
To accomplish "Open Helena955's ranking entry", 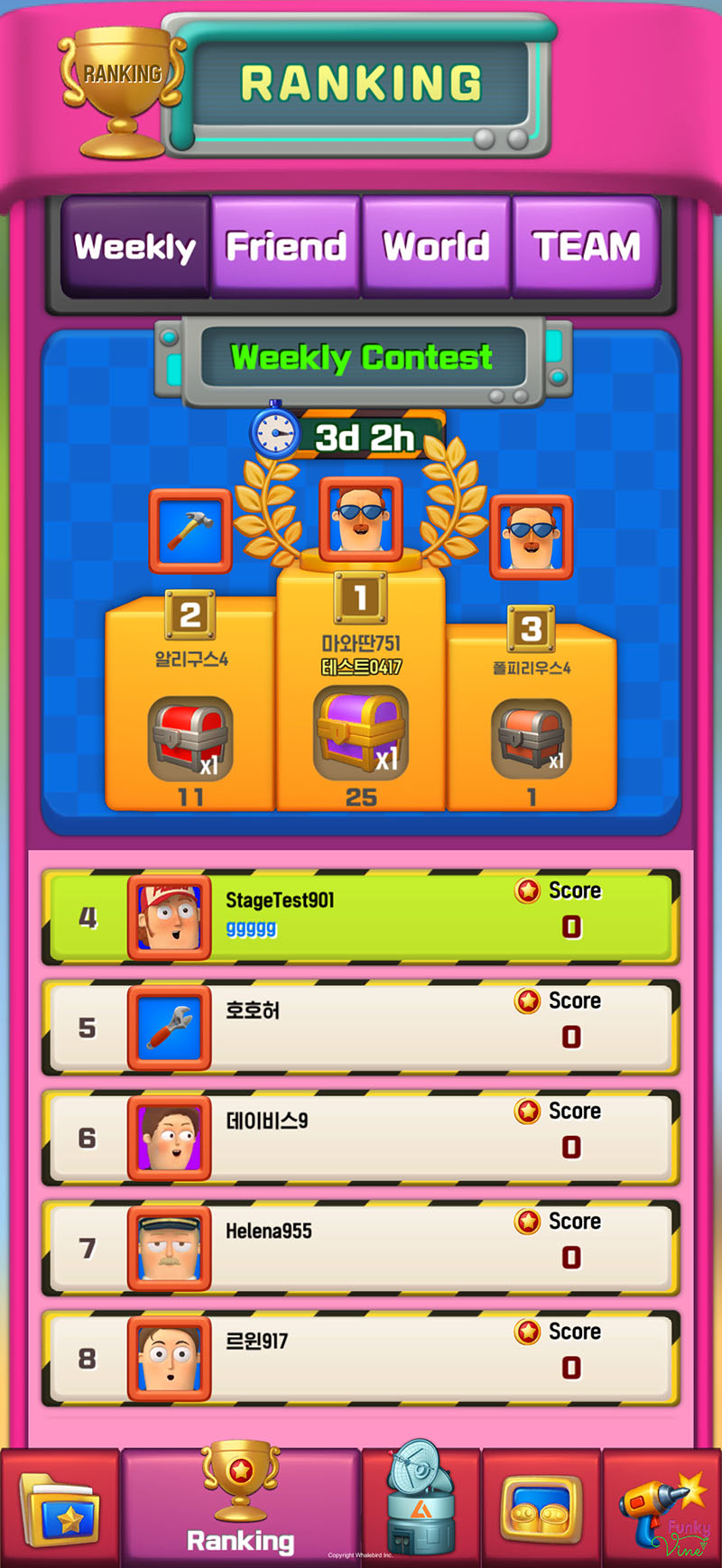I will coord(361,1248).
